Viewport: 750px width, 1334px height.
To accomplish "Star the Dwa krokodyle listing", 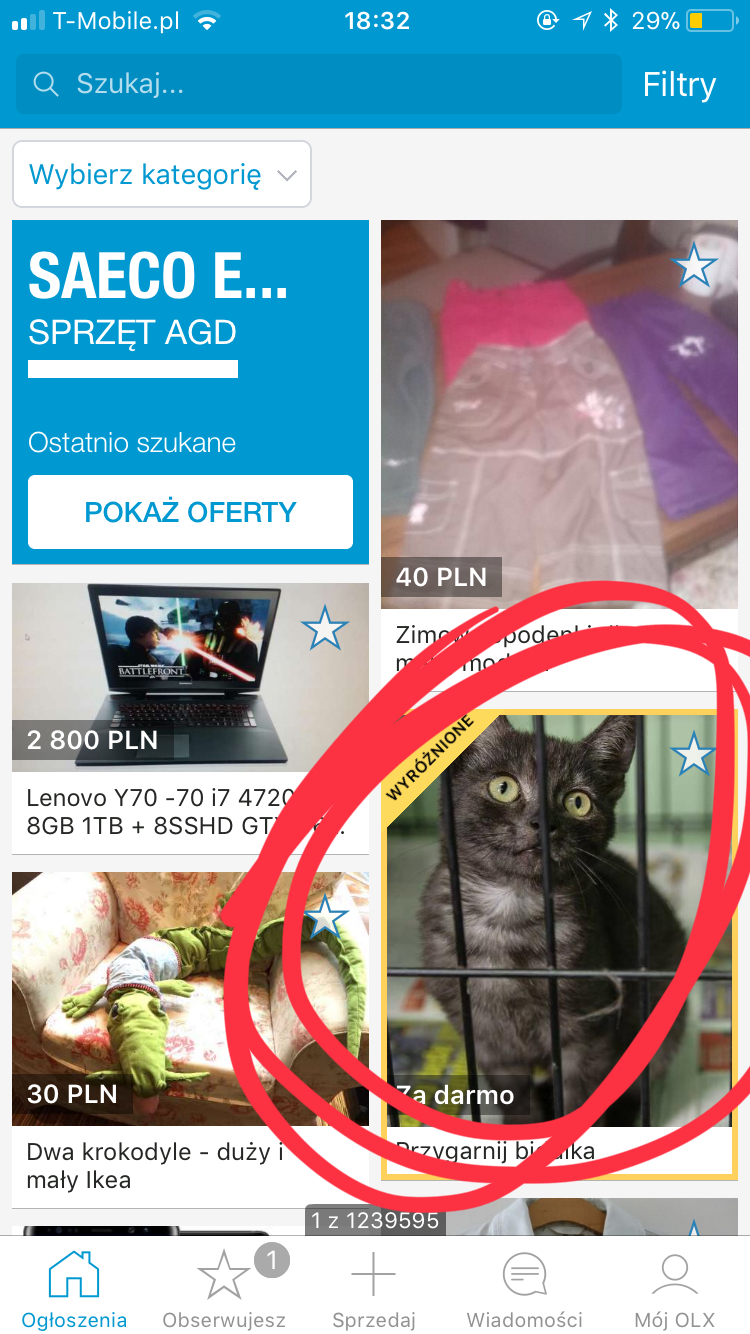I will tap(325, 917).
